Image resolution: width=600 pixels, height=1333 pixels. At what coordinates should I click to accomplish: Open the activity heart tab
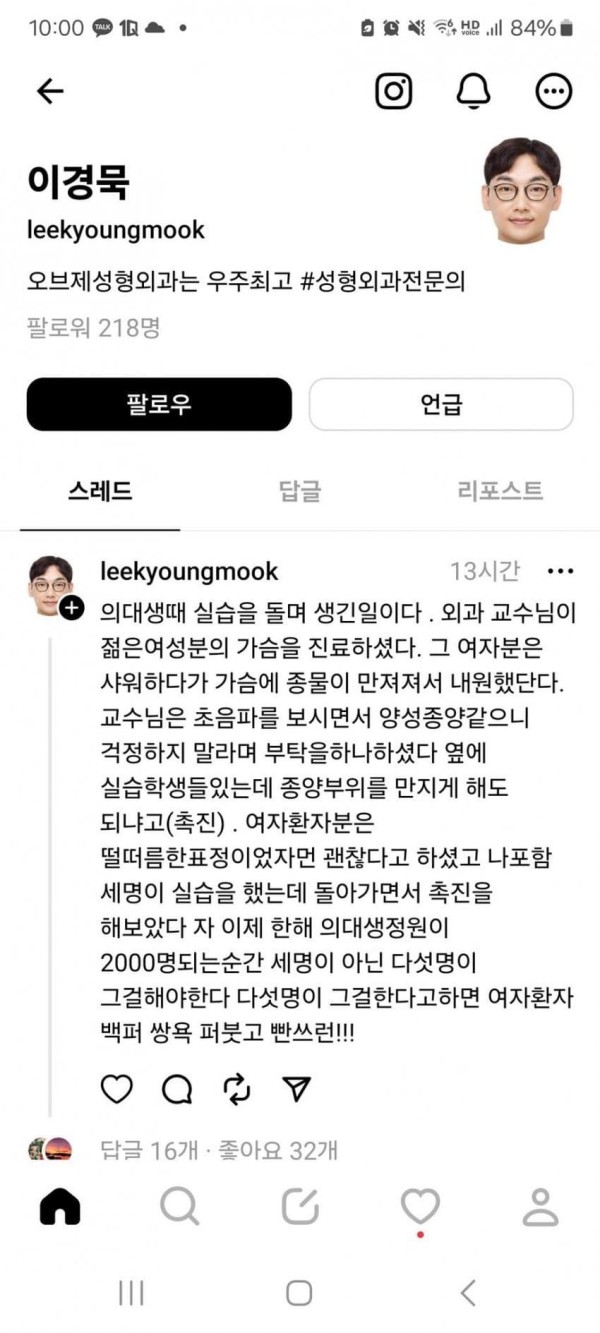point(420,1207)
